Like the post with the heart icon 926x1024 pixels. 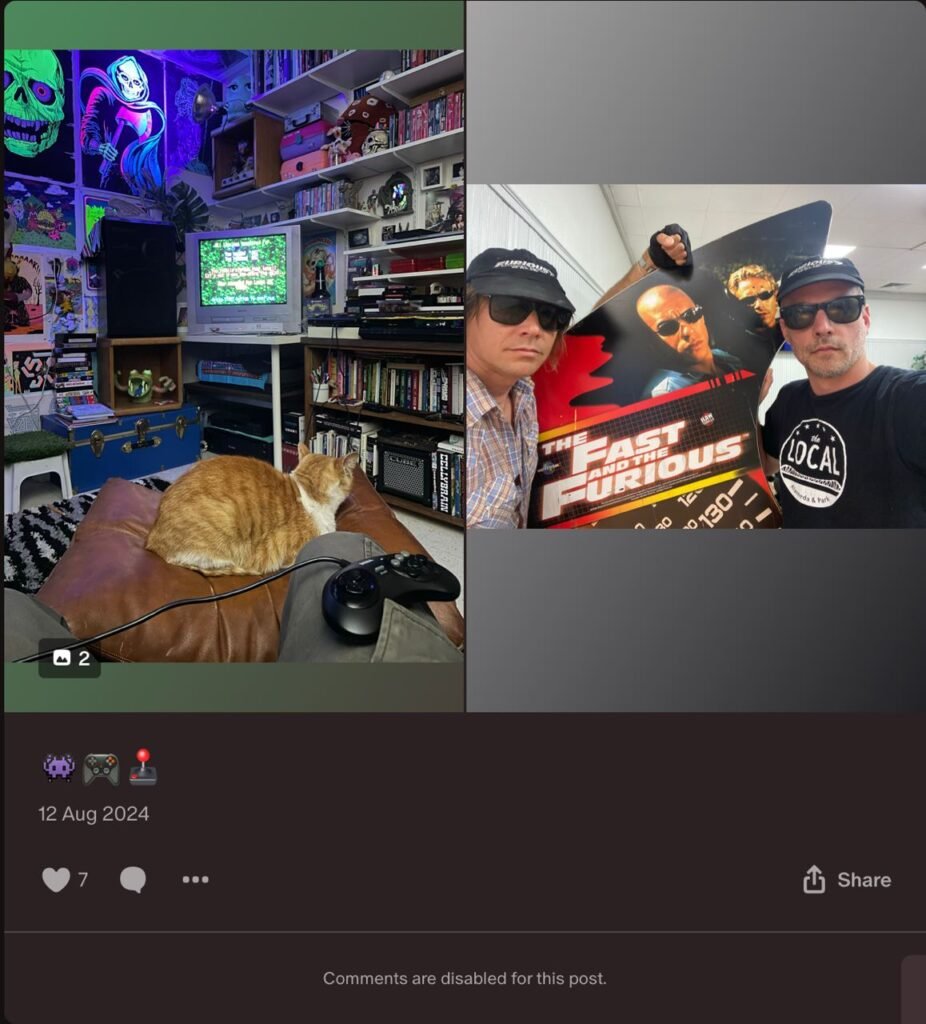pos(56,880)
